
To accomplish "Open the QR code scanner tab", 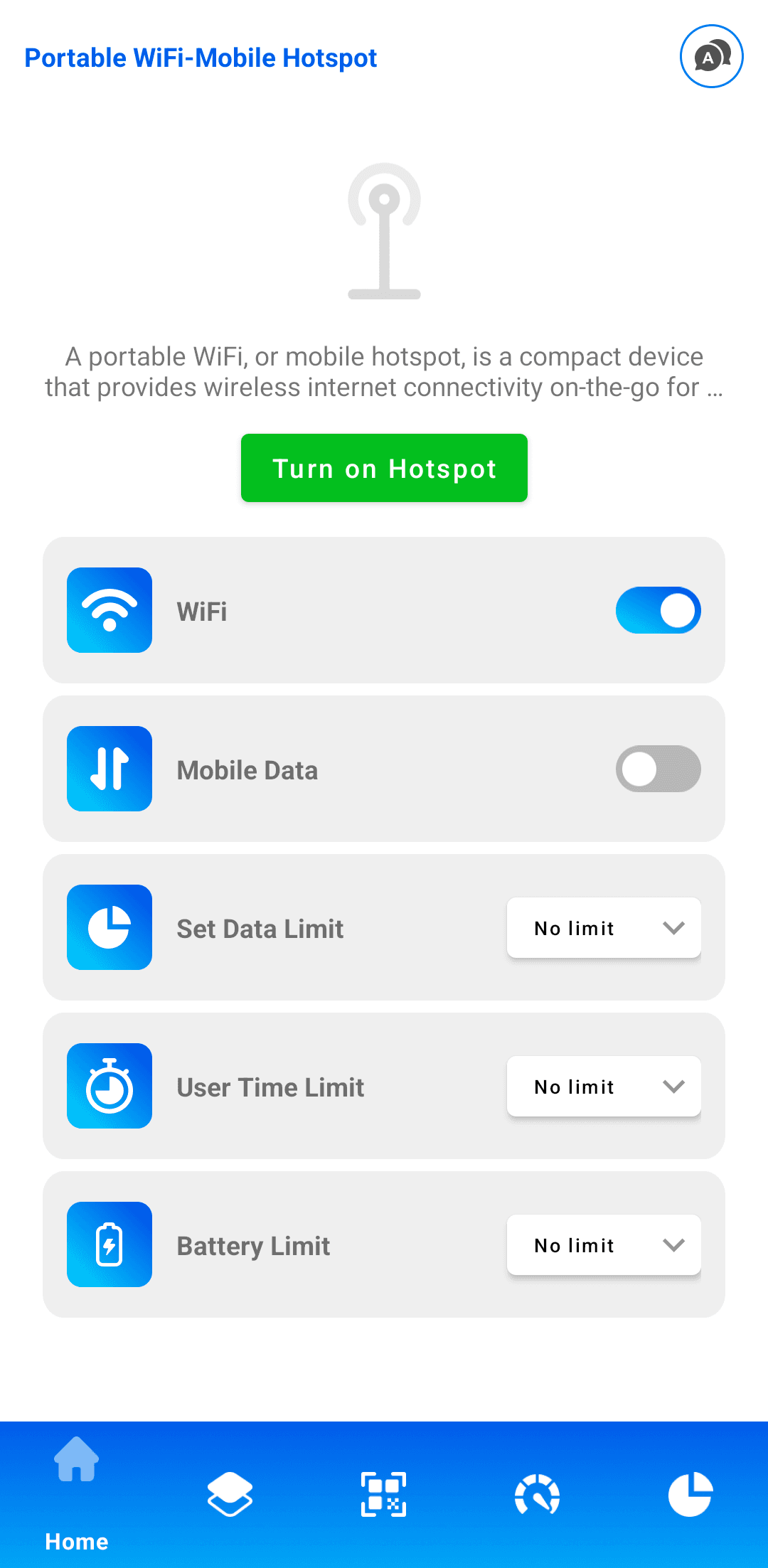I will pyautogui.click(x=384, y=1493).
